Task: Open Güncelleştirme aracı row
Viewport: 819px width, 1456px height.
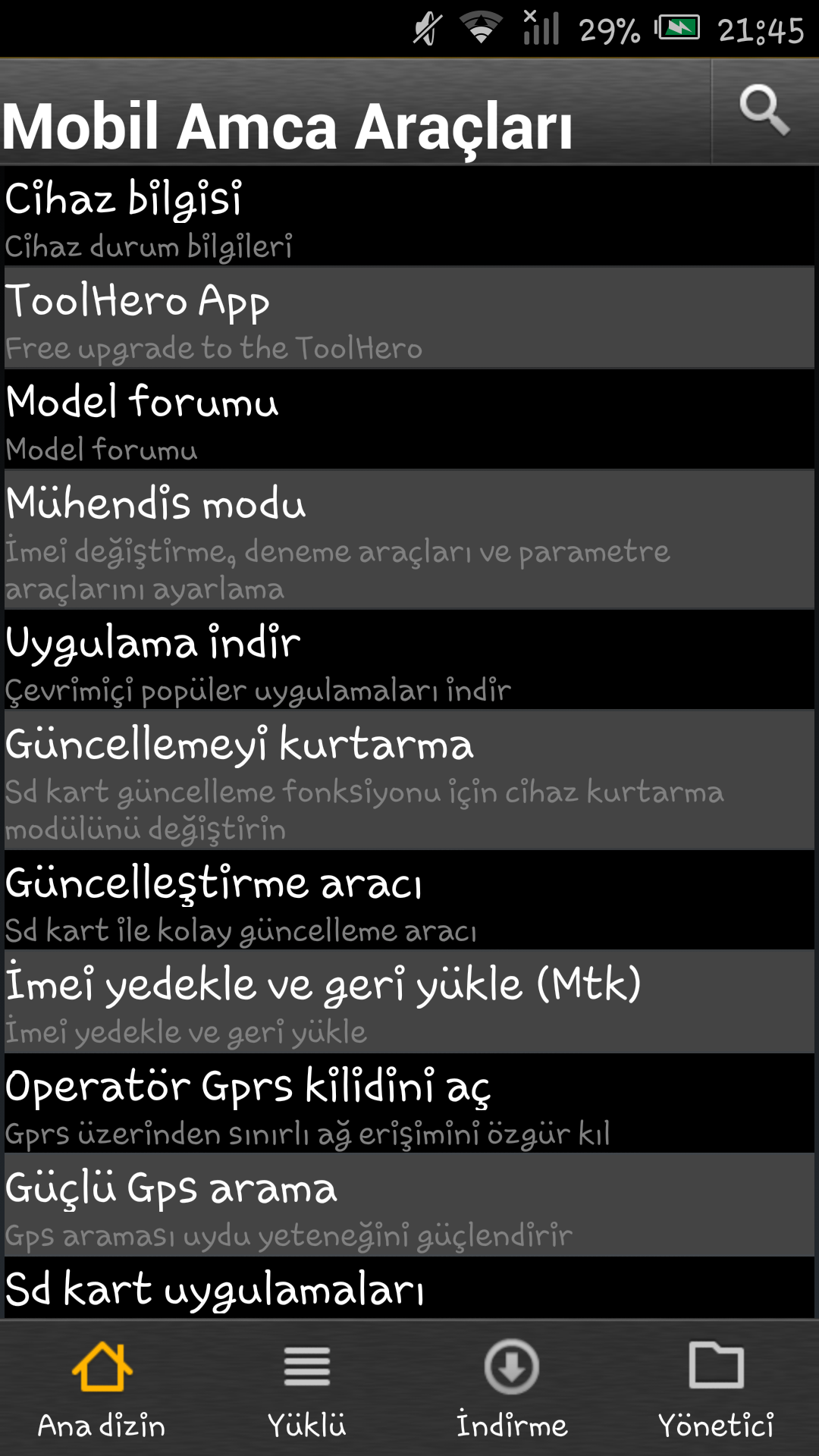Action: [409, 900]
